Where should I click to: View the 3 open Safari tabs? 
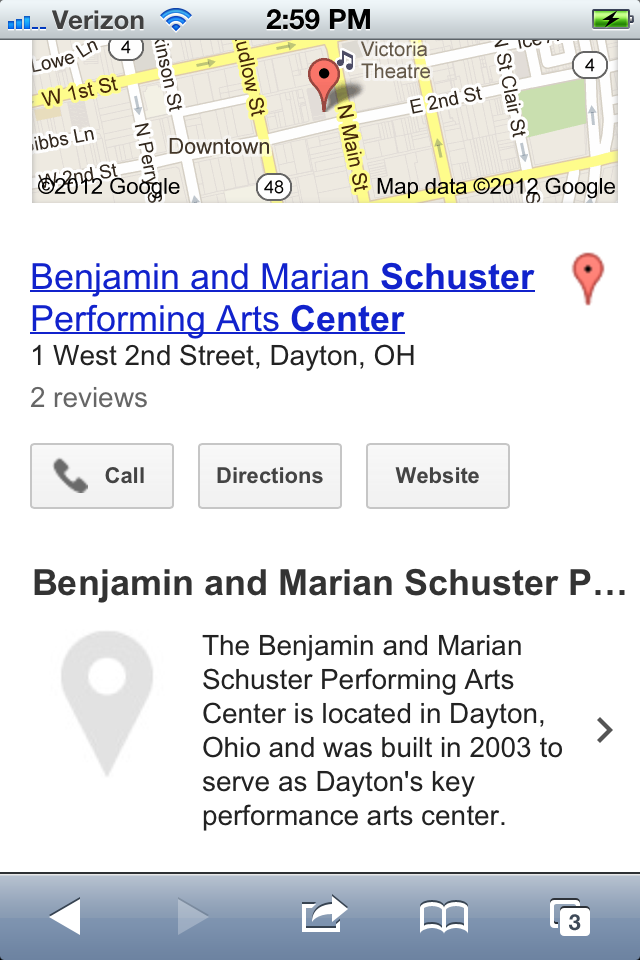tap(570, 916)
